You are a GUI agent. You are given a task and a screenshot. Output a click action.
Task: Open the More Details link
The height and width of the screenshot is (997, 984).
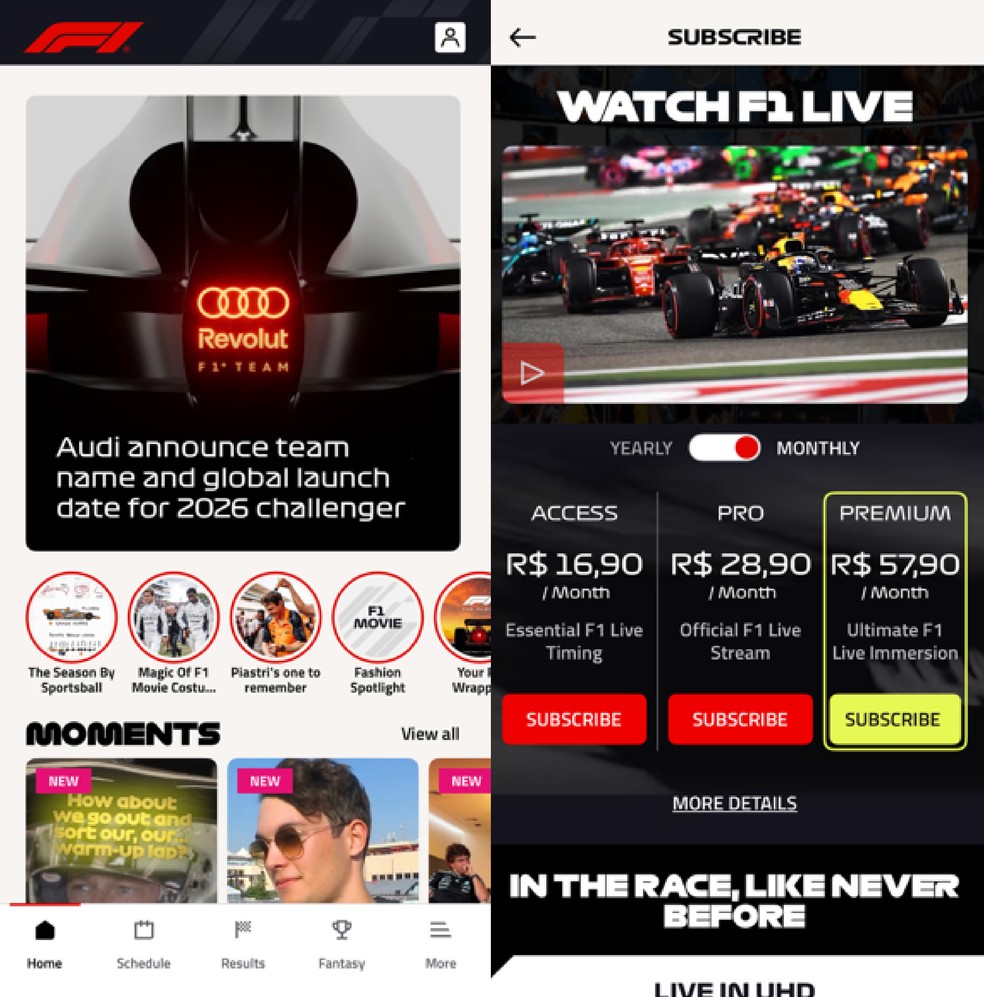[735, 803]
